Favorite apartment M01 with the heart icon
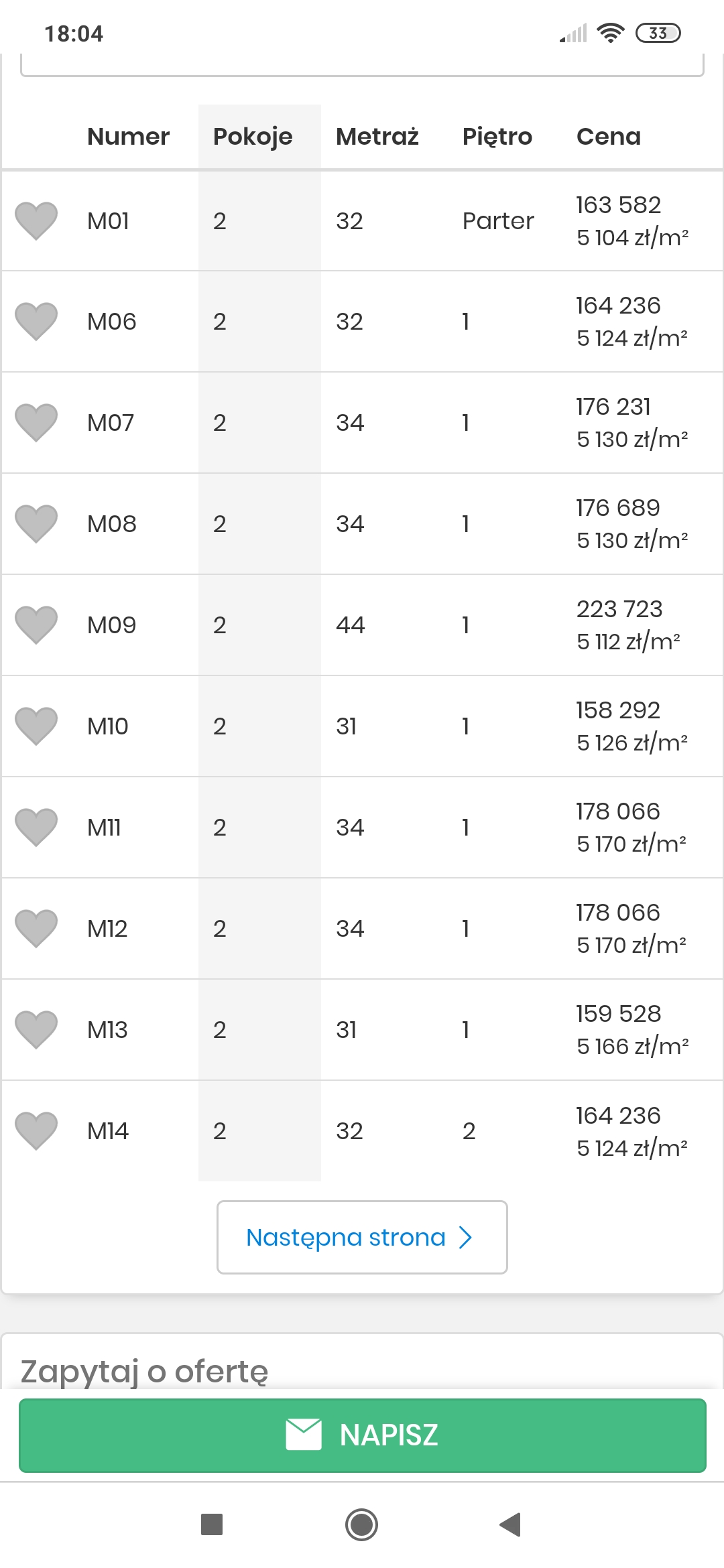Screen dimensions: 724x1568 36,220
